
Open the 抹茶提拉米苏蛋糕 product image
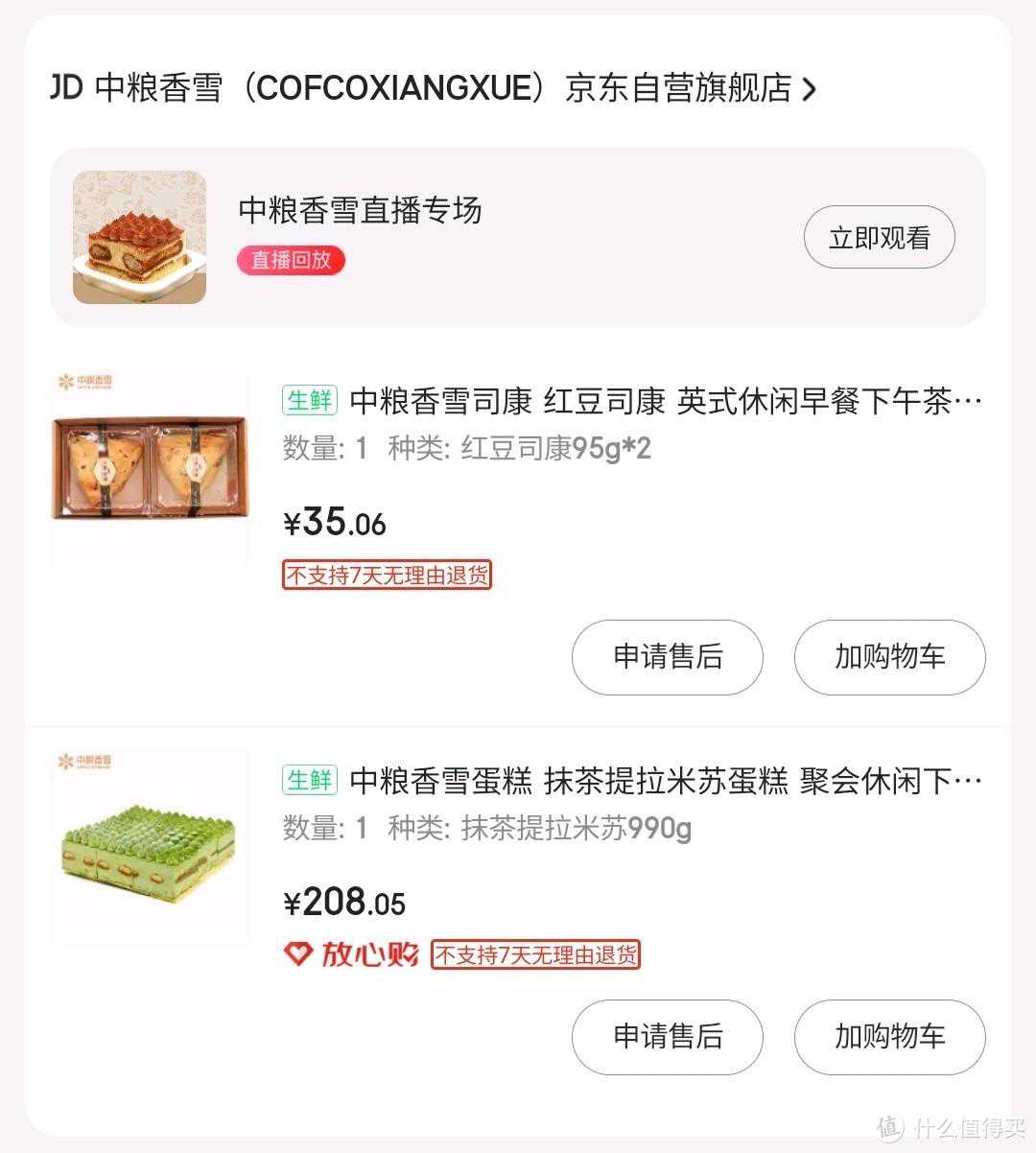click(x=150, y=846)
